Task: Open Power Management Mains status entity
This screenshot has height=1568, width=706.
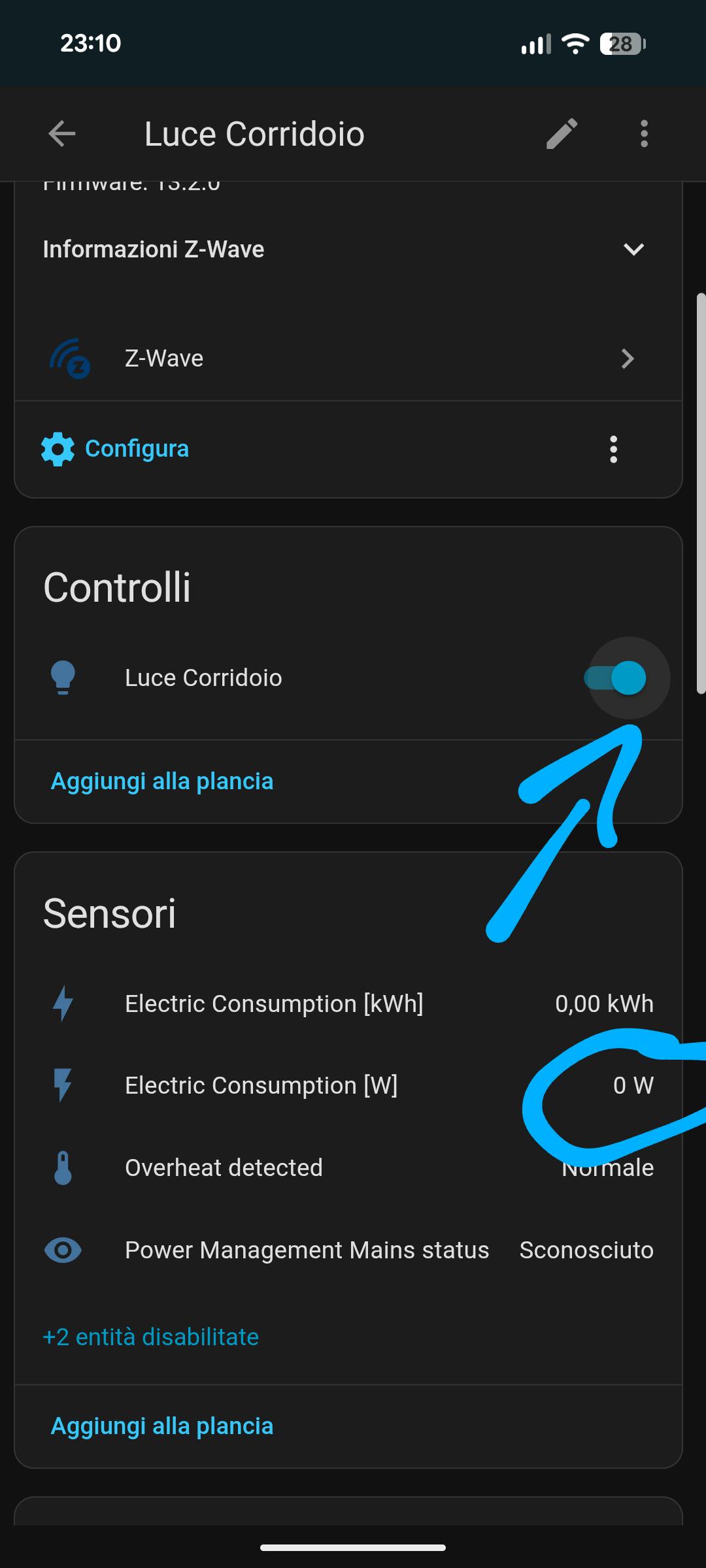Action: pyautogui.click(x=307, y=1250)
